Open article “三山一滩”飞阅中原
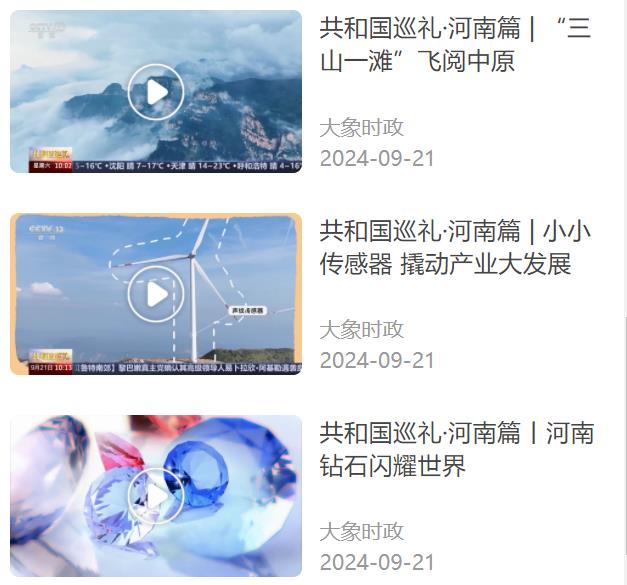Screen dimensions: 627x585 click(455, 45)
